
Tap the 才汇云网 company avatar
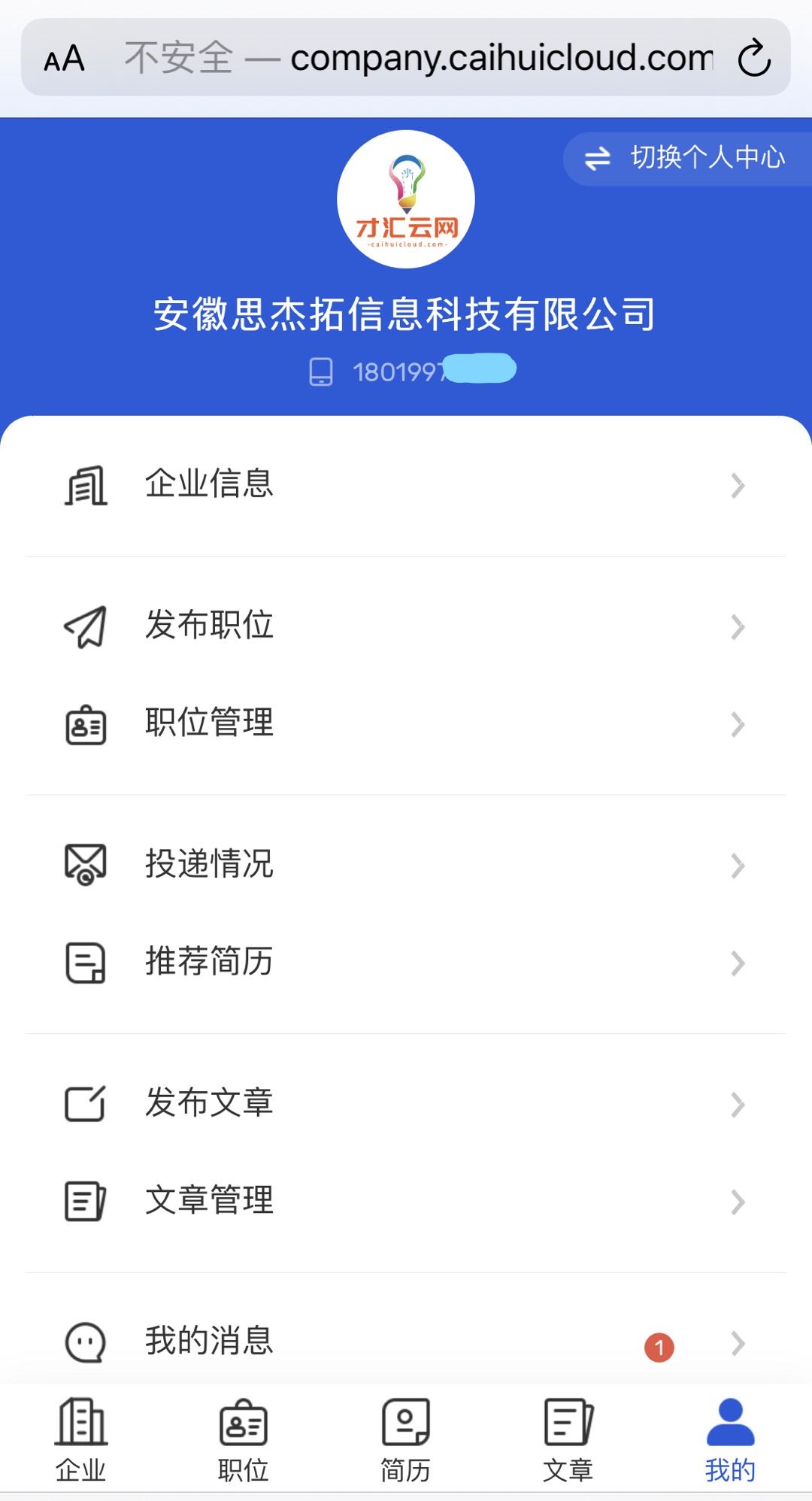(x=406, y=199)
